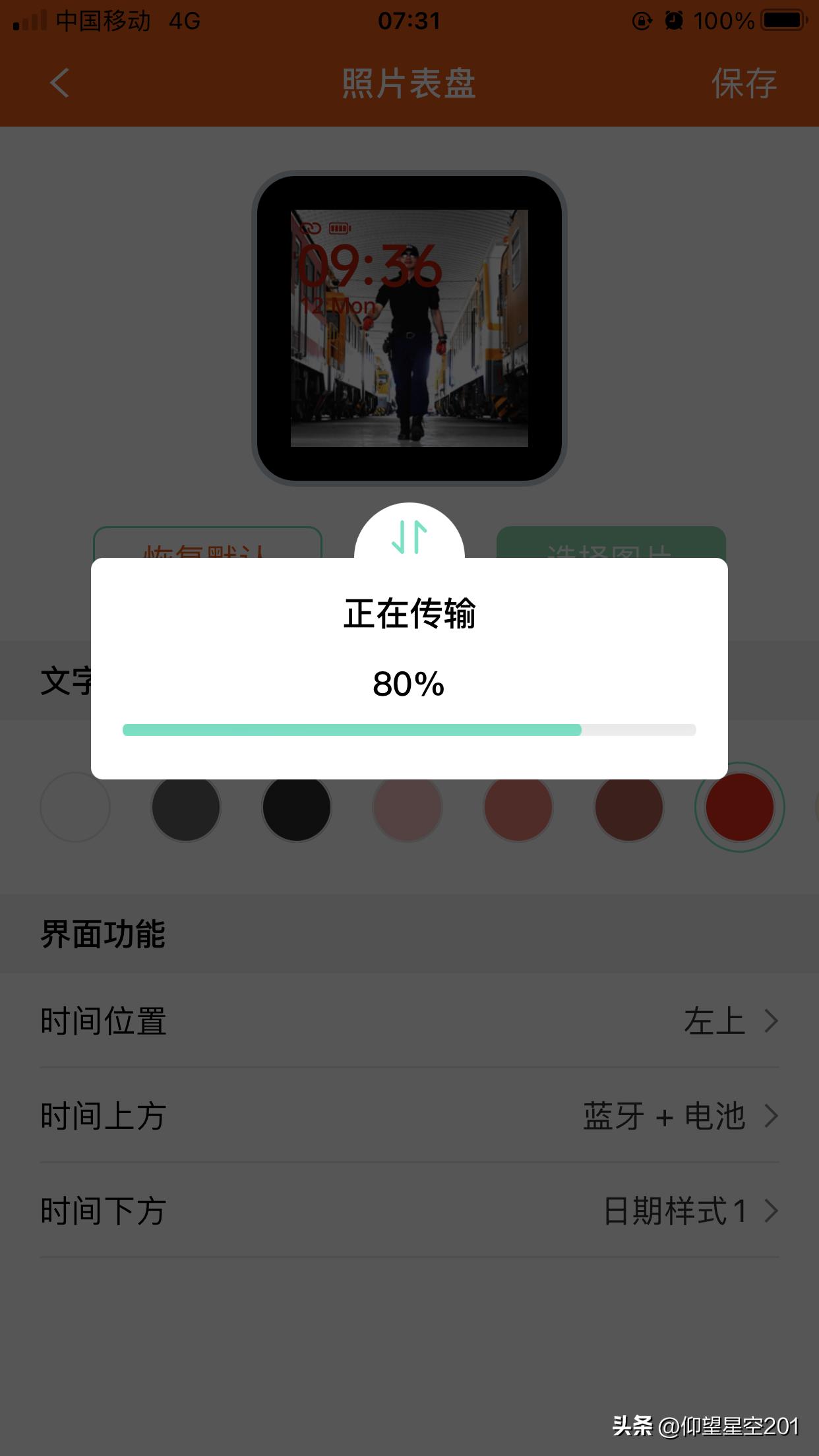The image size is (819, 1456).
Task: Expand the 时间上方 蓝牙+电池 setting
Action: point(409,1116)
